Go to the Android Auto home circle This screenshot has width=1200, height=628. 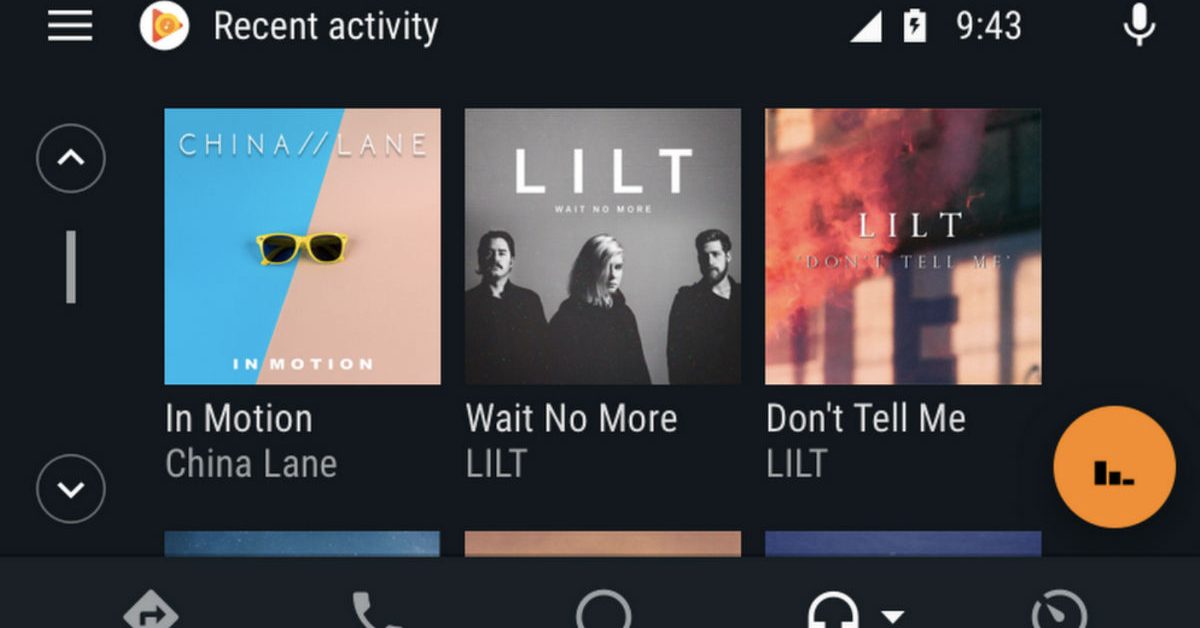(x=604, y=612)
